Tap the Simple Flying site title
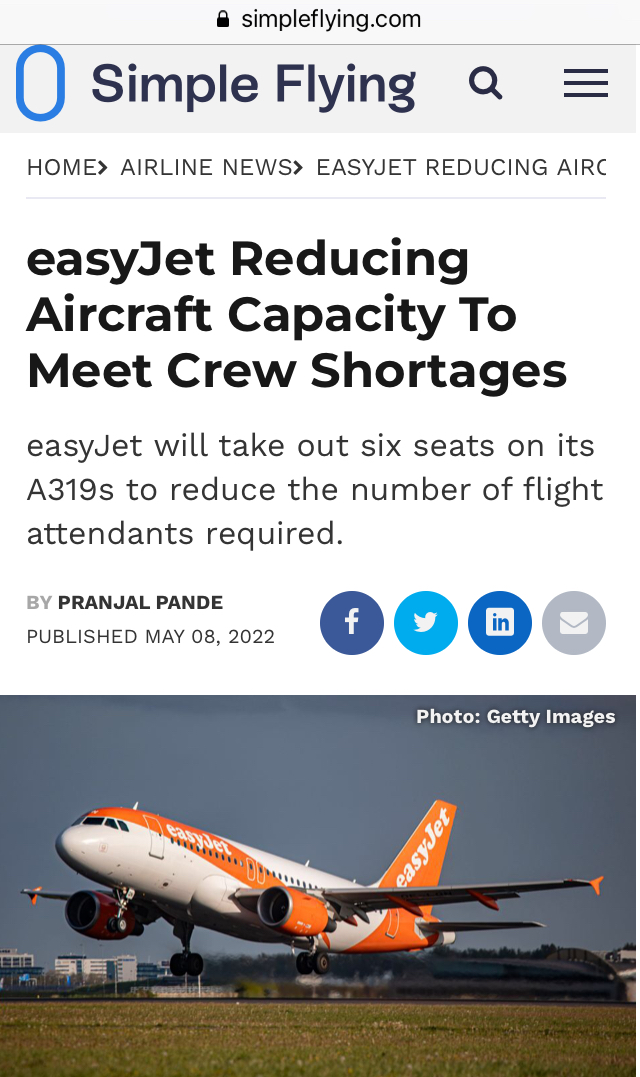The height and width of the screenshot is (1077, 640). point(253,84)
